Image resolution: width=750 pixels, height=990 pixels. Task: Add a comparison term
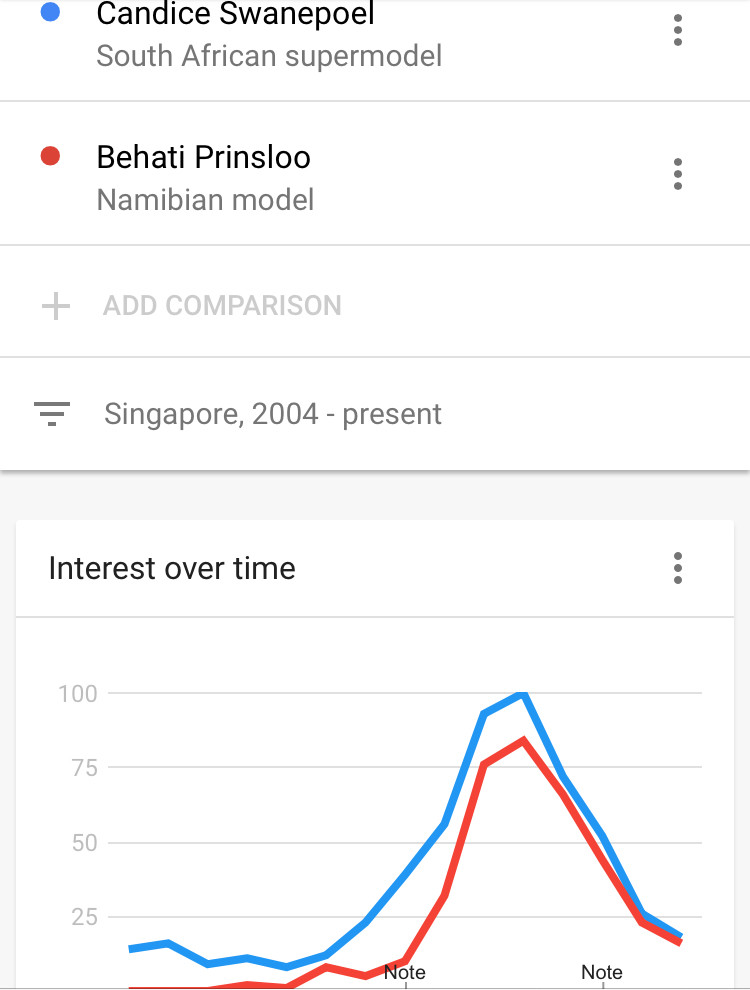point(221,305)
